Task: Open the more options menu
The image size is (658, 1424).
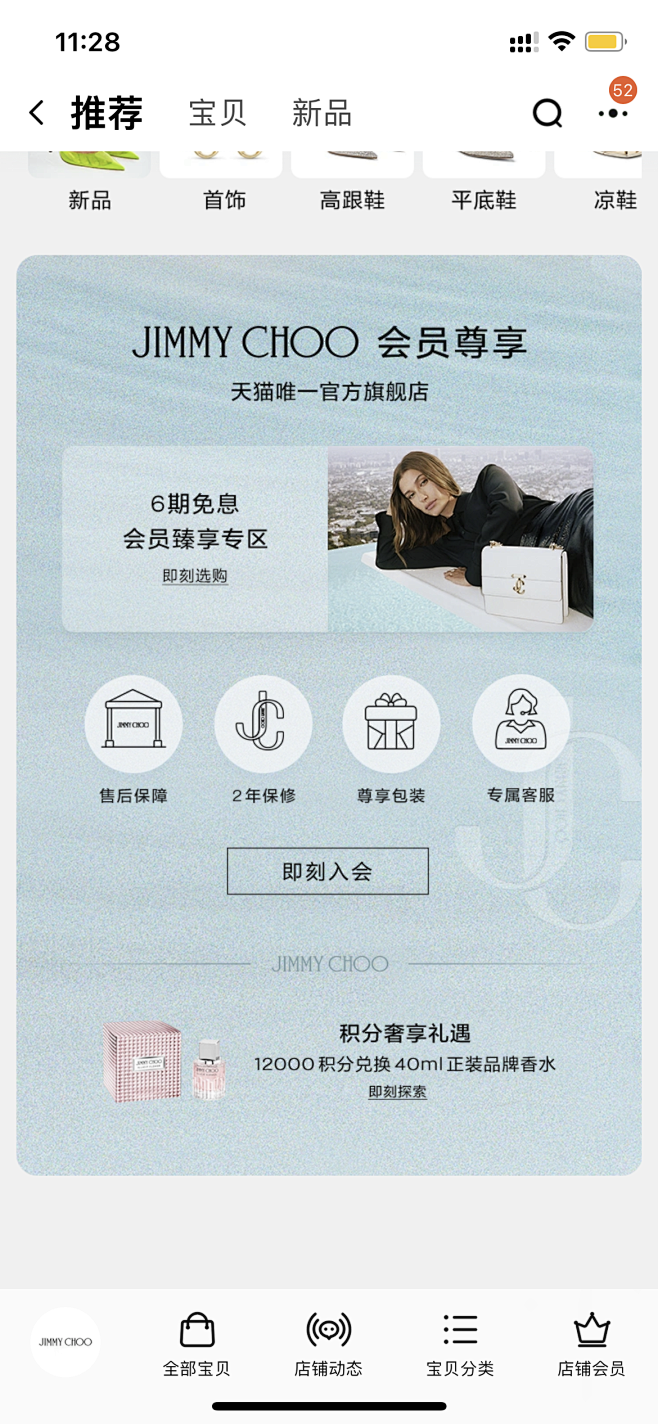Action: tap(613, 113)
